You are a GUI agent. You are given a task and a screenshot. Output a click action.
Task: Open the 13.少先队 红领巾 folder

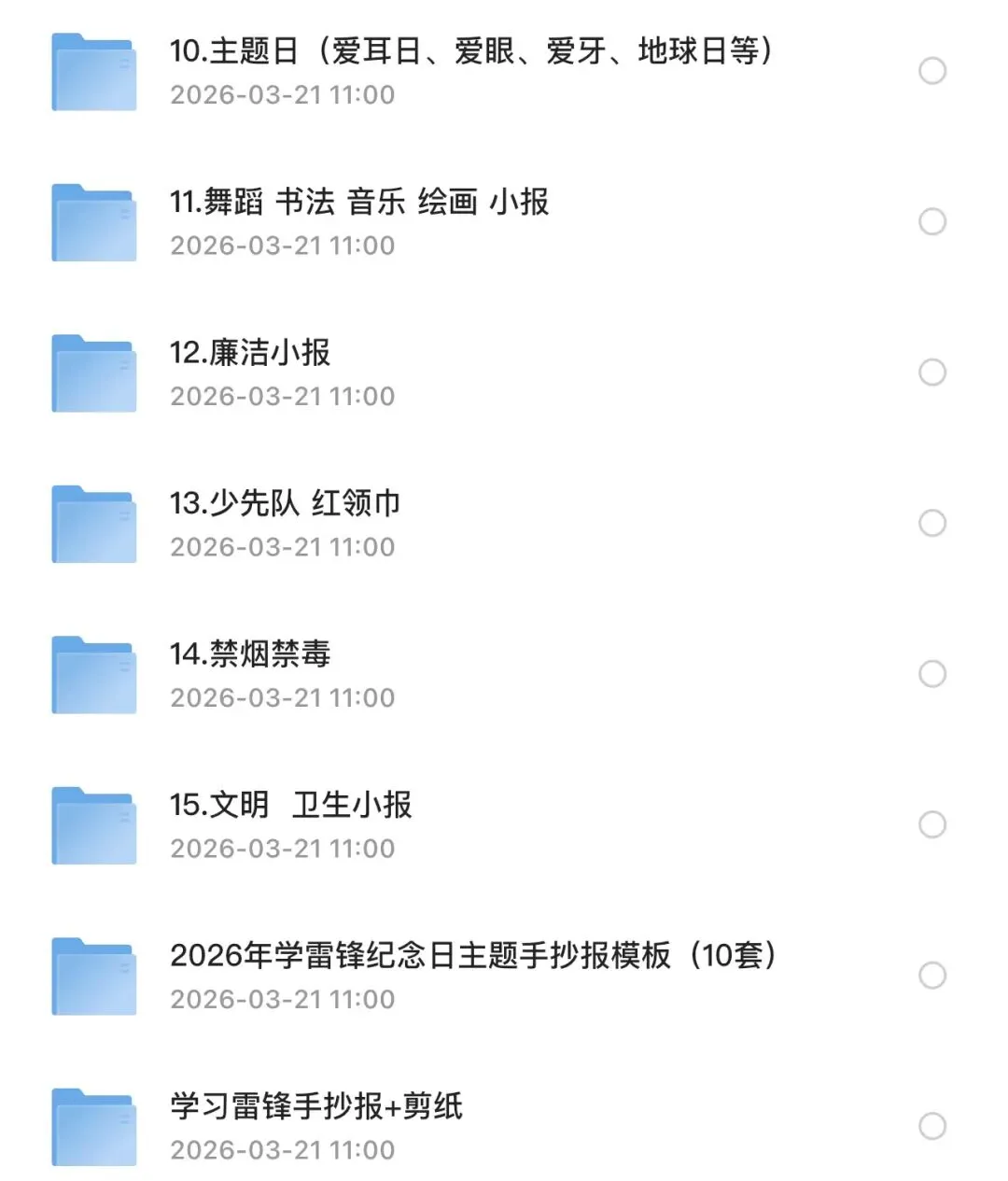point(504,524)
